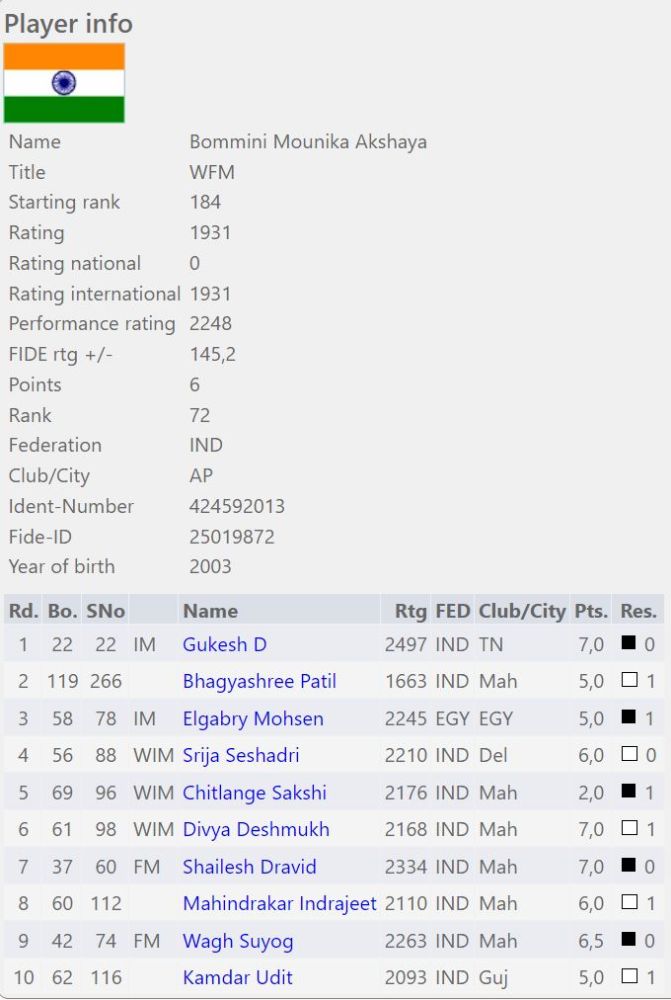View Shailesh Dravid's player page

(249, 867)
